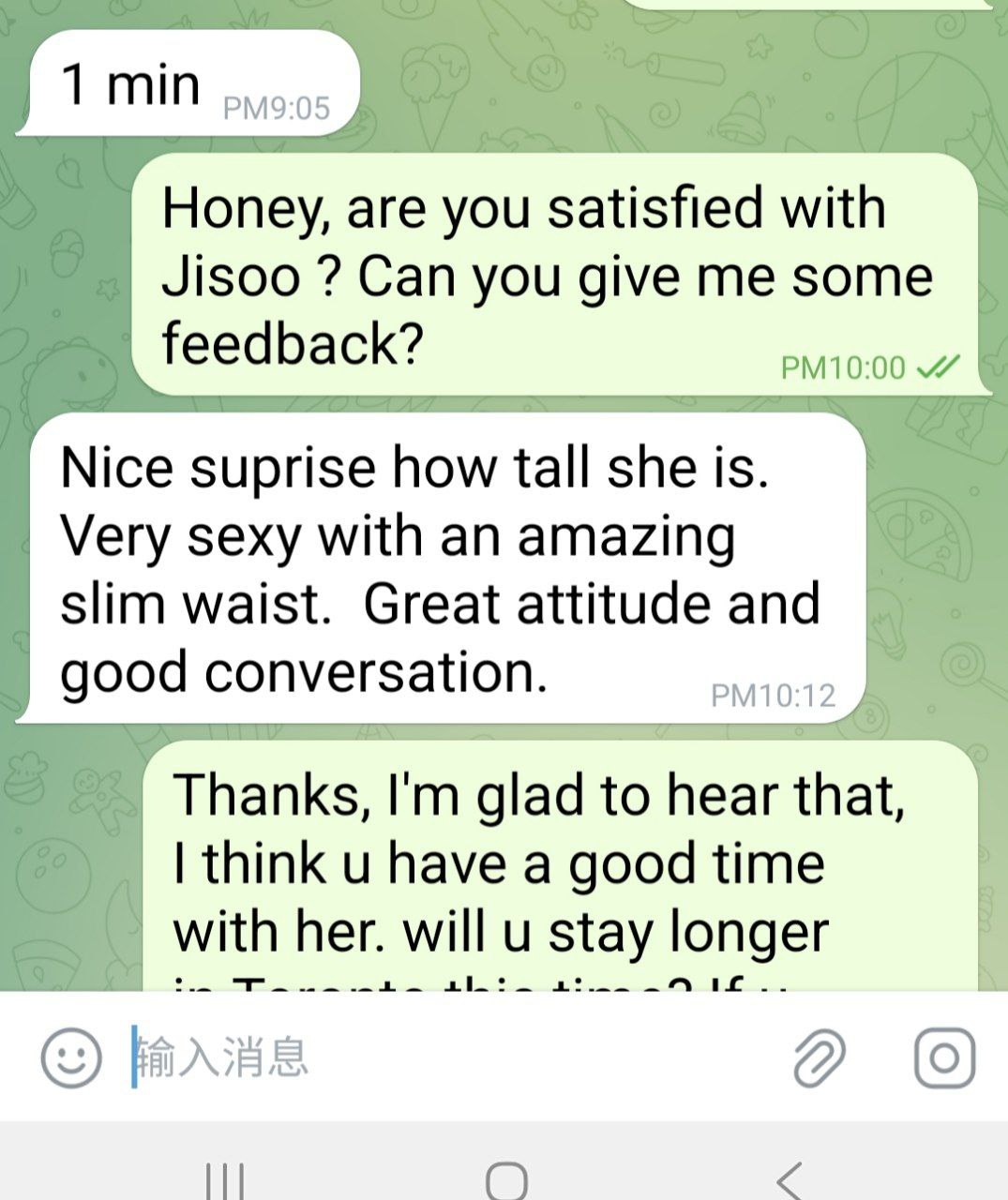Show recent apps
The width and height of the screenshot is (1008, 1200).
click(223, 1179)
